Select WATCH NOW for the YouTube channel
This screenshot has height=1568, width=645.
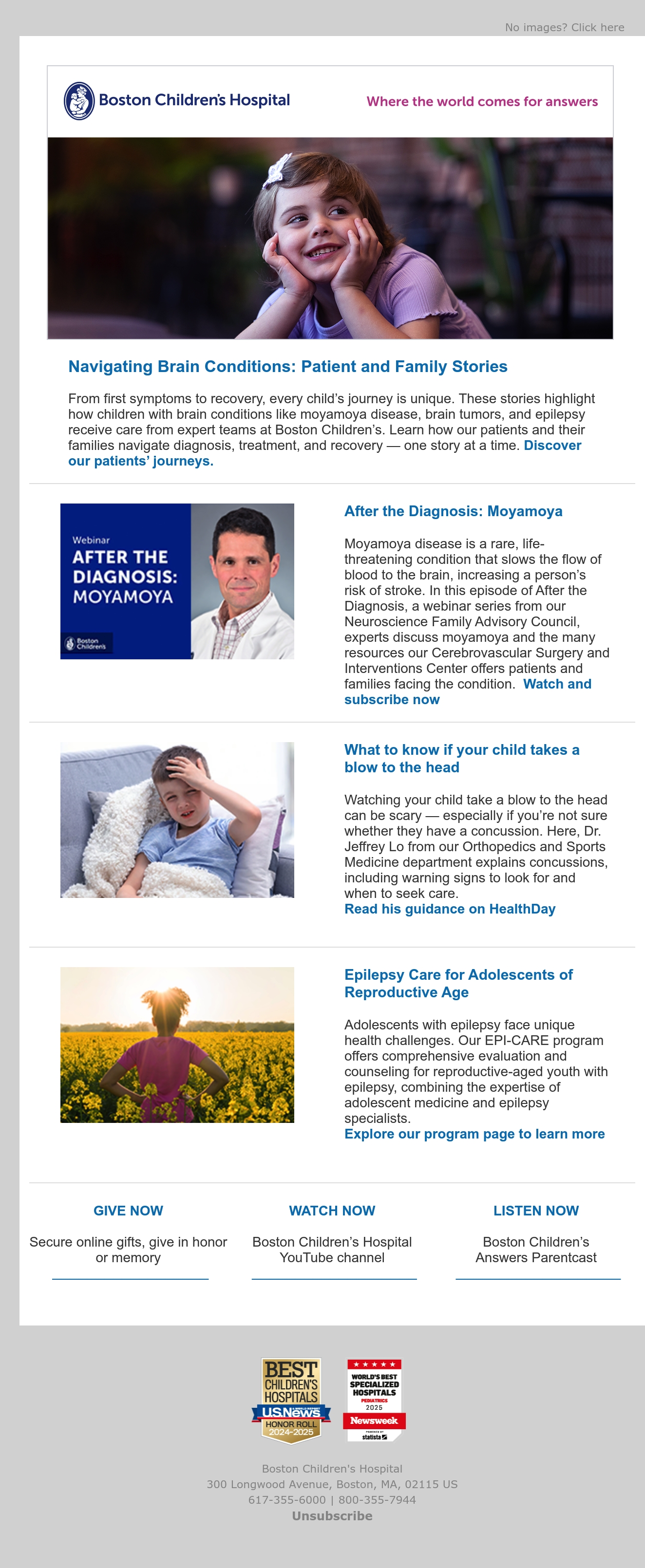(332, 1211)
